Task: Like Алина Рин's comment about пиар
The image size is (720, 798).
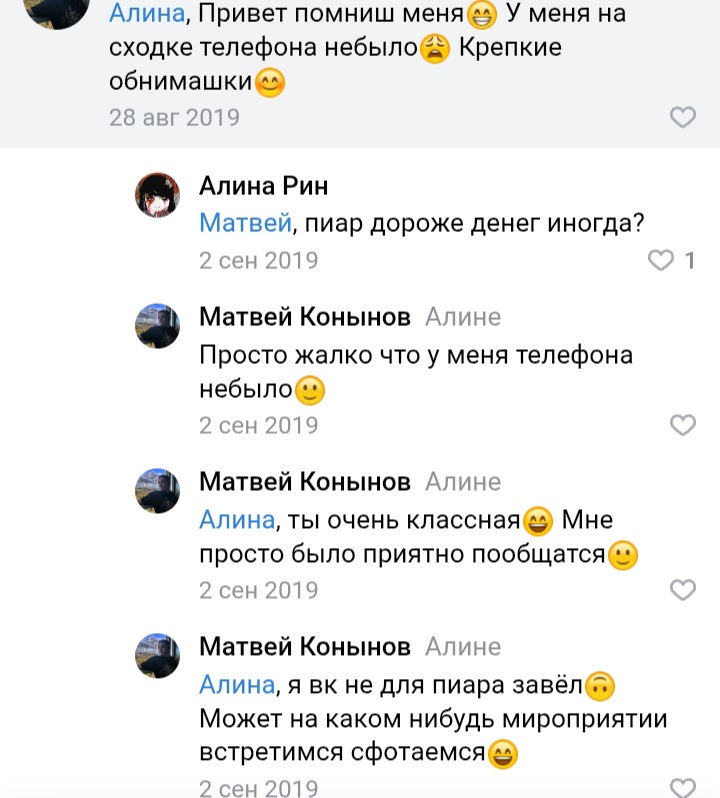Action: (662, 261)
